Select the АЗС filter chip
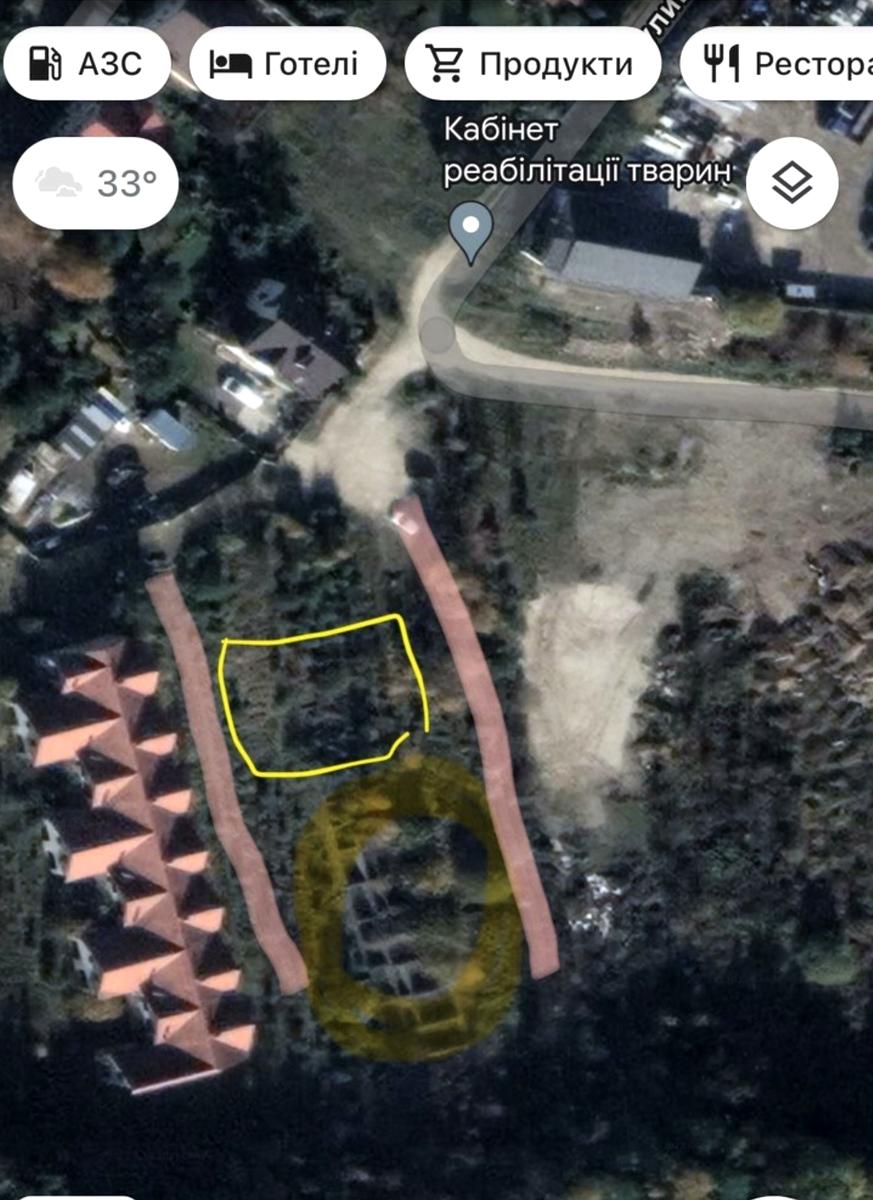Viewport: 873px width, 1200px height. (87, 64)
